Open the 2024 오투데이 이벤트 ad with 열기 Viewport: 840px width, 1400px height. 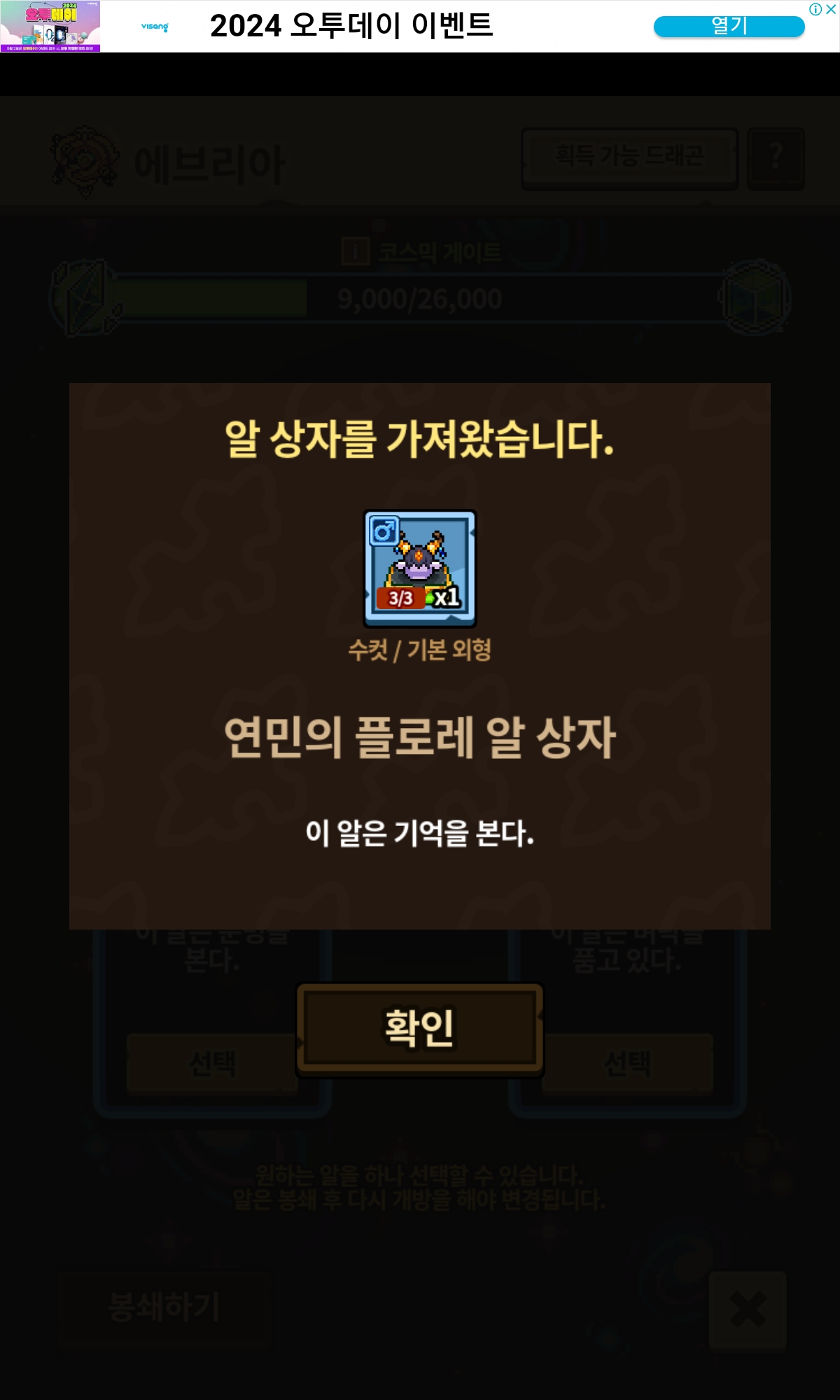pyautogui.click(x=729, y=27)
